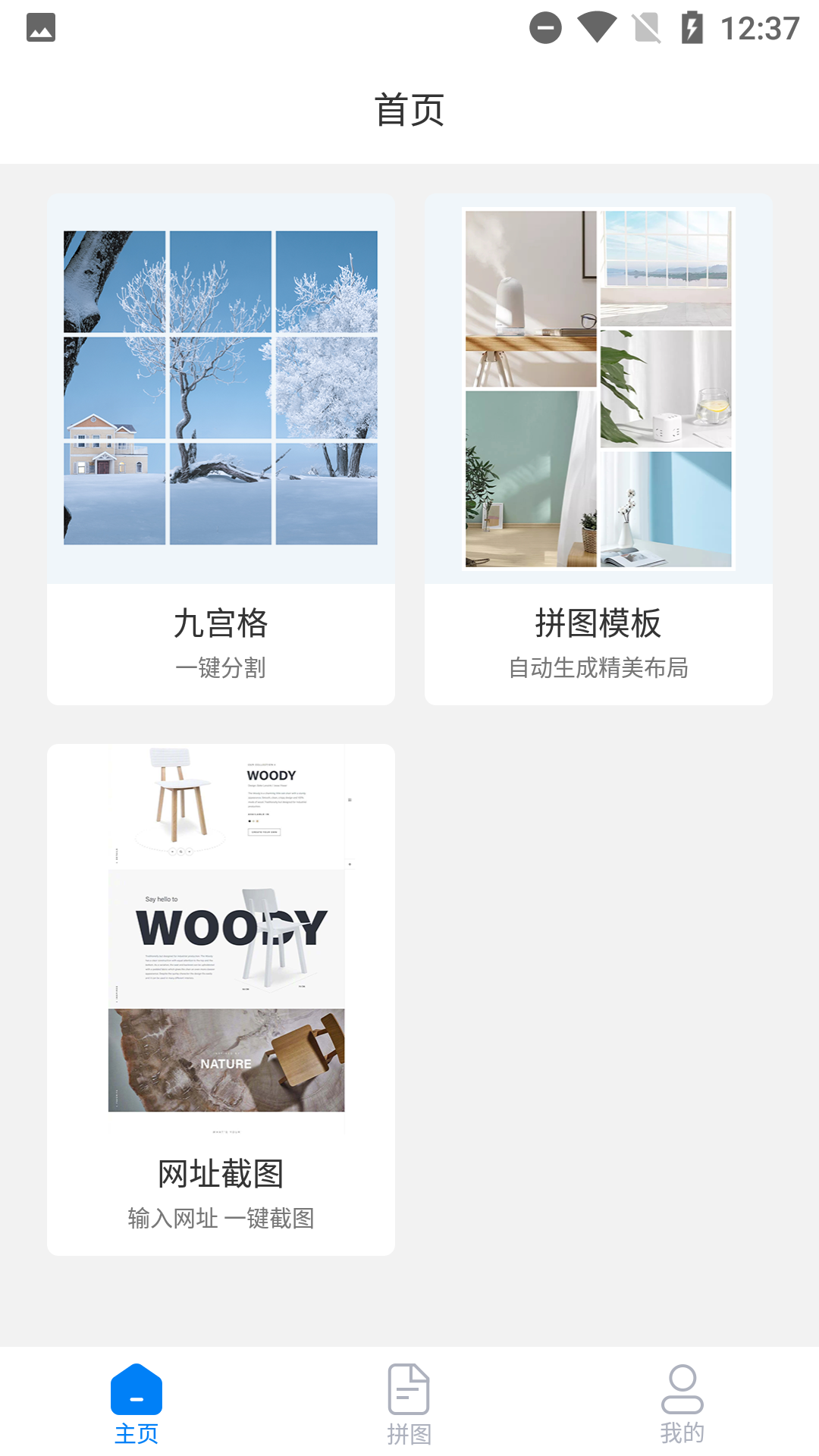Open the 九宫格 one-tap split card
Screen dimensions: 819x1456
[x=221, y=449]
